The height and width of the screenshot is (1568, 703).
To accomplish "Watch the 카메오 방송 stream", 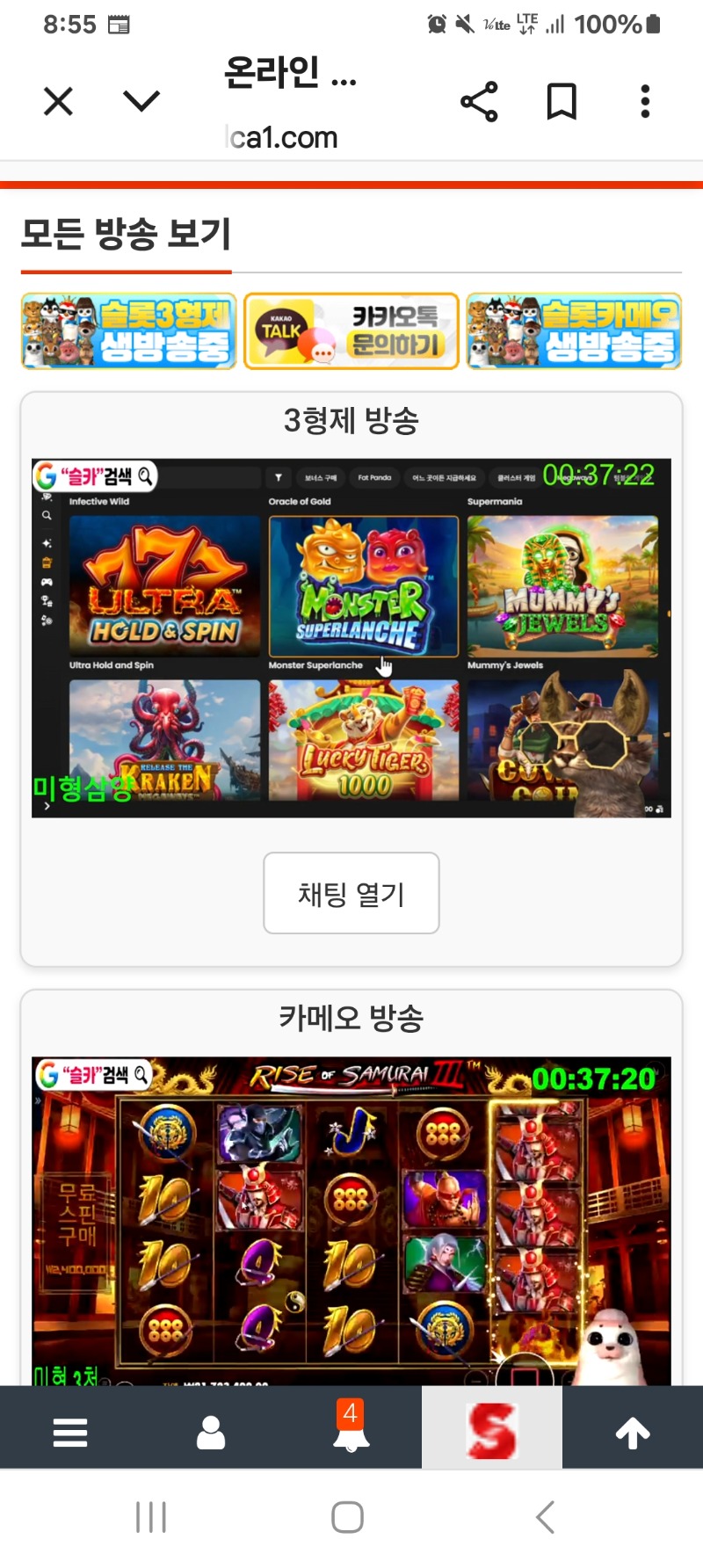I will [351, 1220].
